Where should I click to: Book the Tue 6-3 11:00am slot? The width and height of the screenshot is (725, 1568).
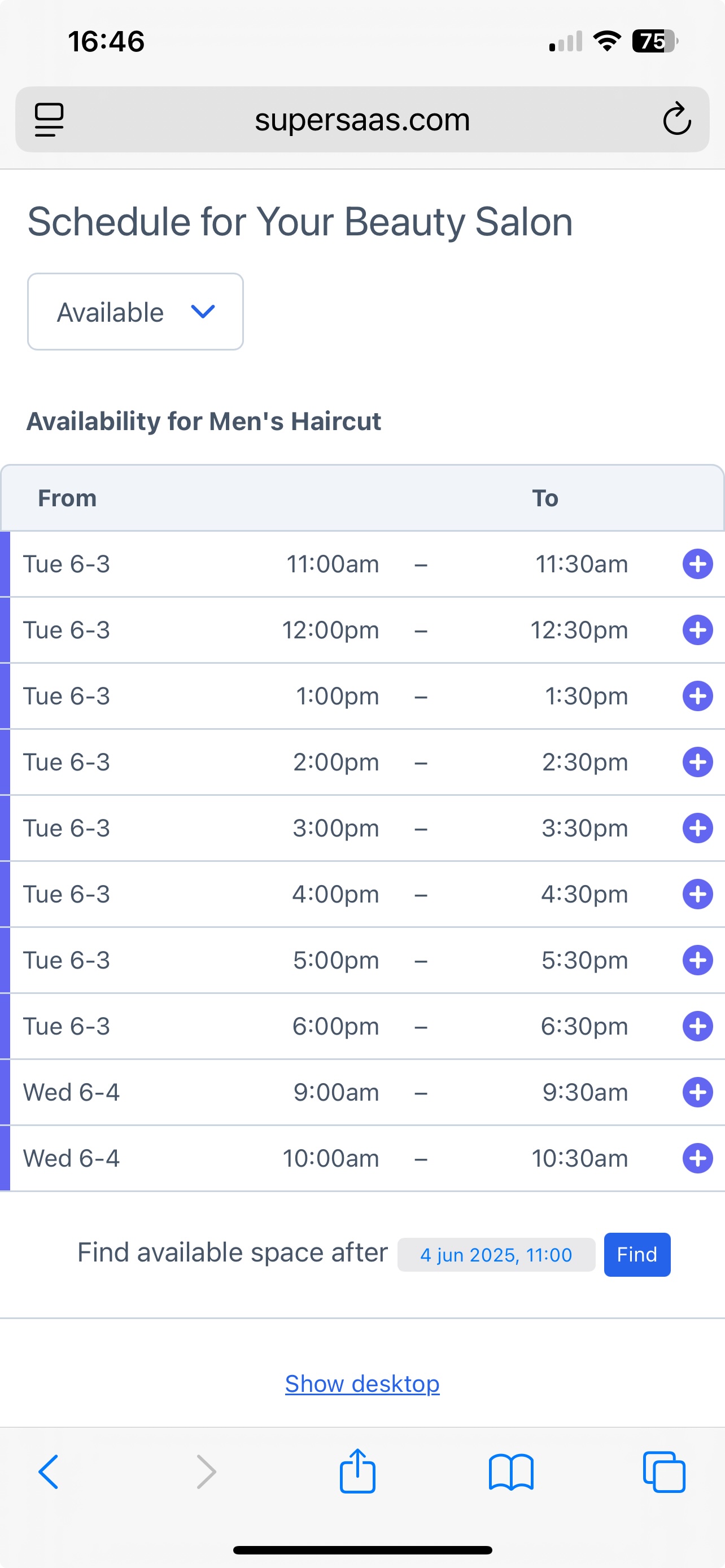click(696, 564)
